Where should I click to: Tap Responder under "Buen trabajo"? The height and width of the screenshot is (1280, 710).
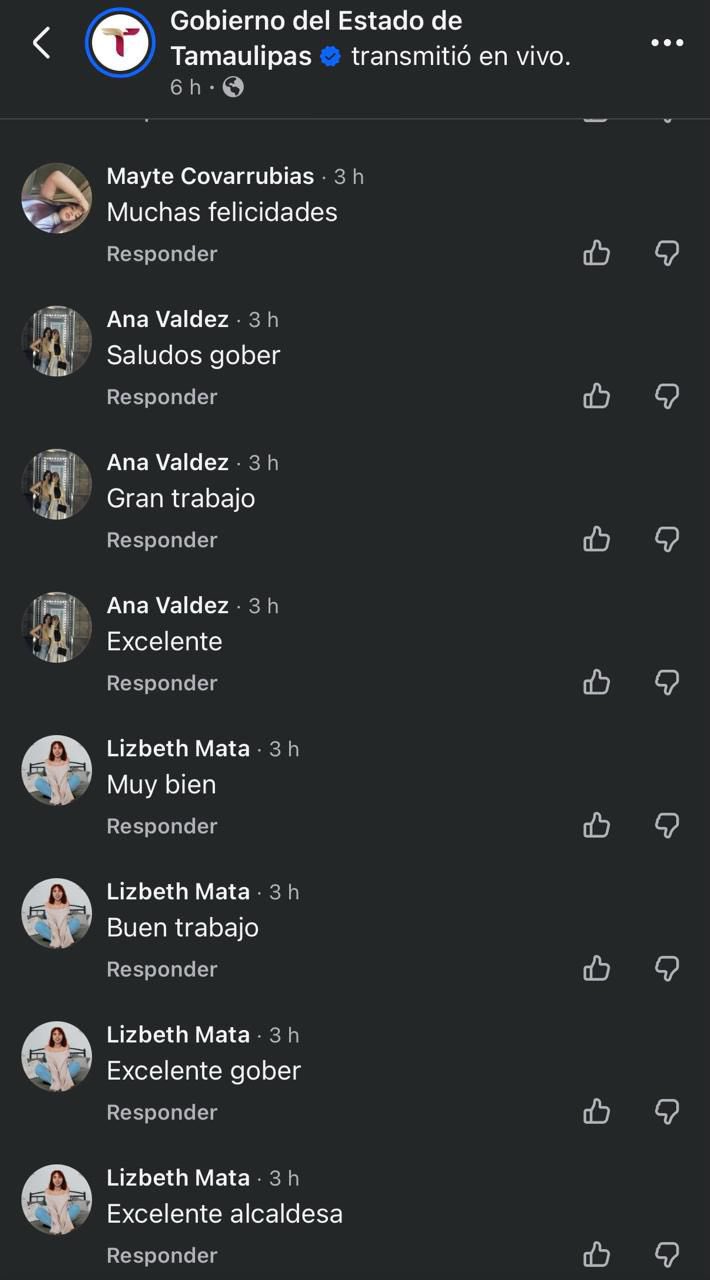162,969
